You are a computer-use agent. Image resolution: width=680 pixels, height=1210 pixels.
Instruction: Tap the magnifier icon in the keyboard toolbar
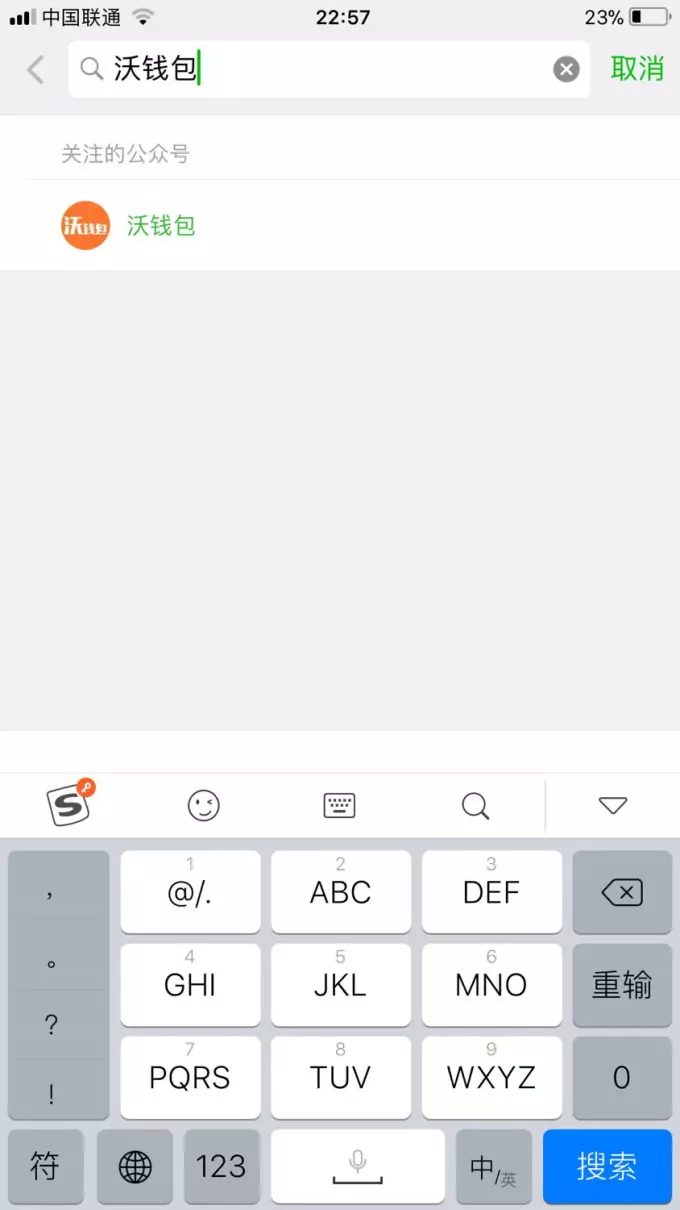(x=476, y=805)
